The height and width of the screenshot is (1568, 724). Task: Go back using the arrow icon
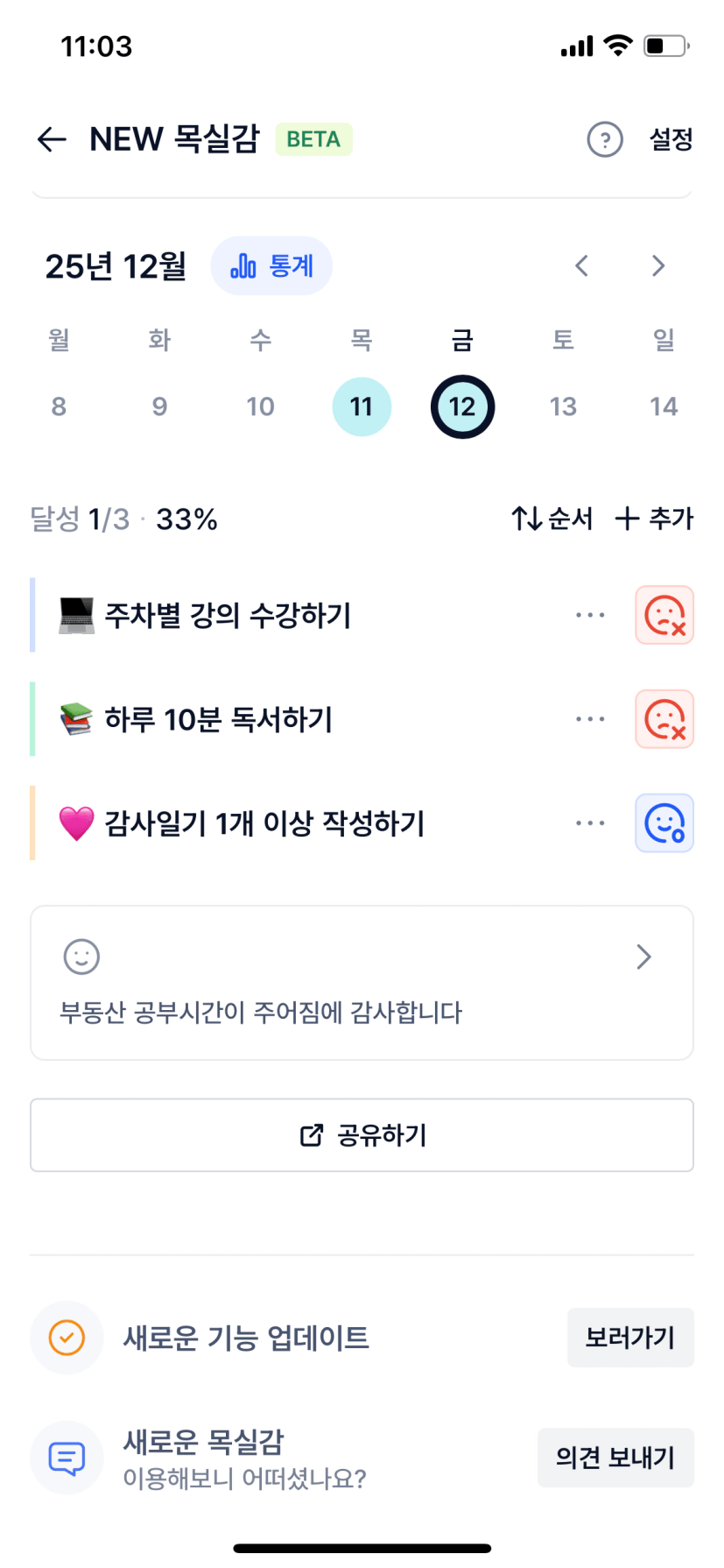coord(52,139)
